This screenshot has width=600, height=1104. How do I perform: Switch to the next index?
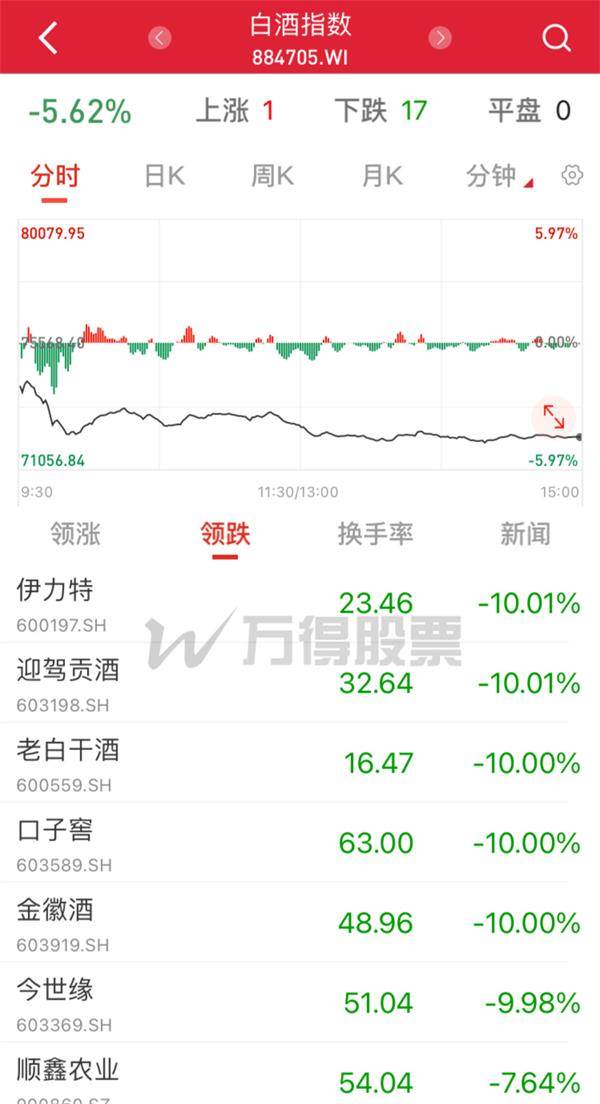(440, 38)
